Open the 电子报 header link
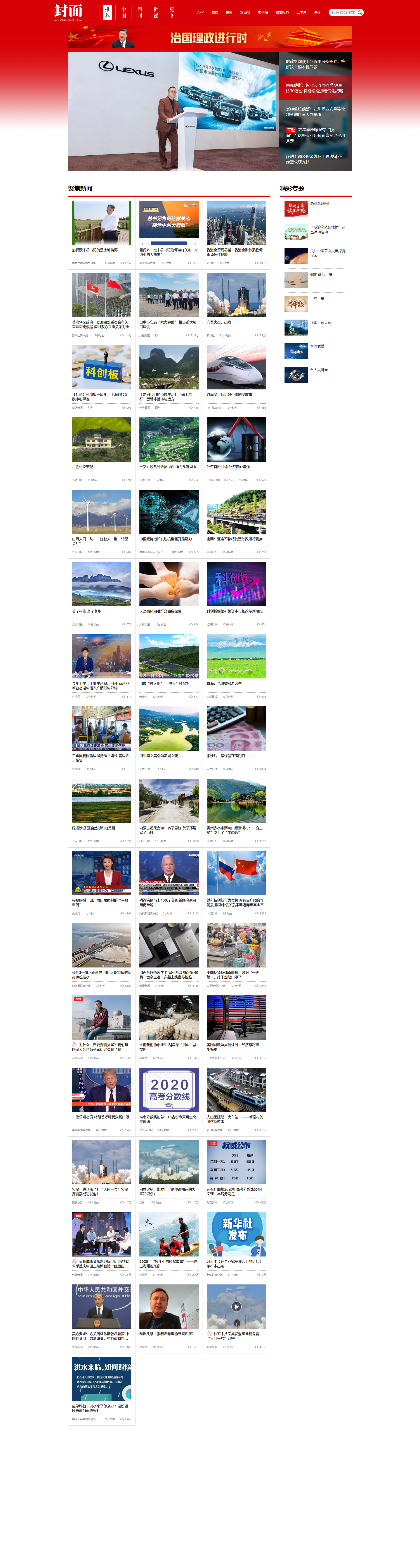420x1568 pixels. pyautogui.click(x=263, y=12)
